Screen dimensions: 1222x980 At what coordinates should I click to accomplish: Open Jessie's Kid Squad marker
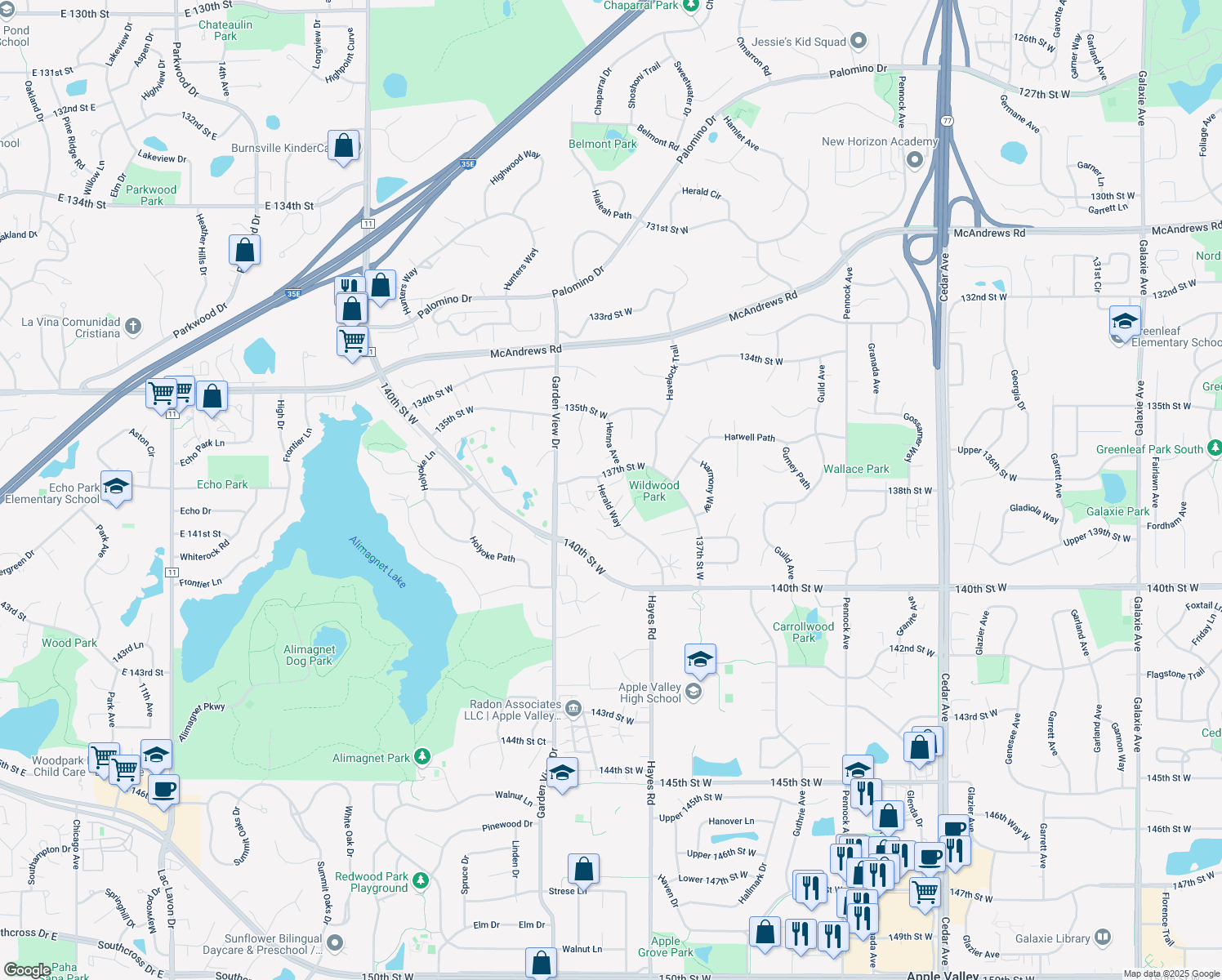(x=858, y=41)
